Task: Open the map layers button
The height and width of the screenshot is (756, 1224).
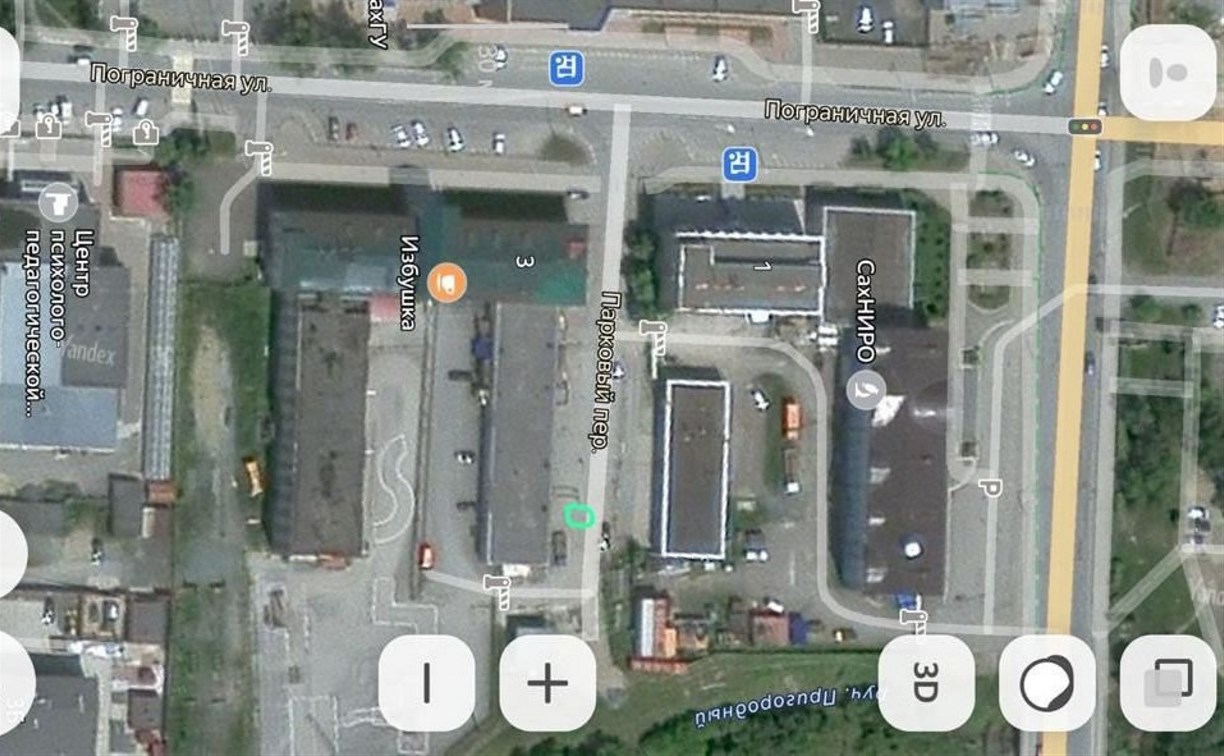Action: pos(1168,684)
